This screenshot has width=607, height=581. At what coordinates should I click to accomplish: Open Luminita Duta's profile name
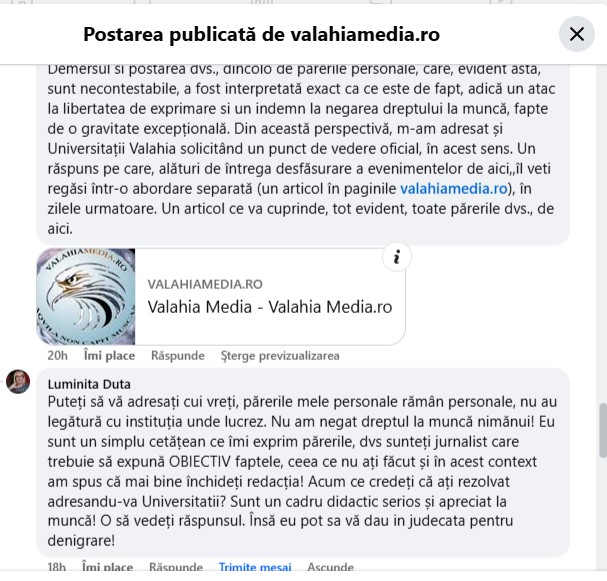pos(89,384)
